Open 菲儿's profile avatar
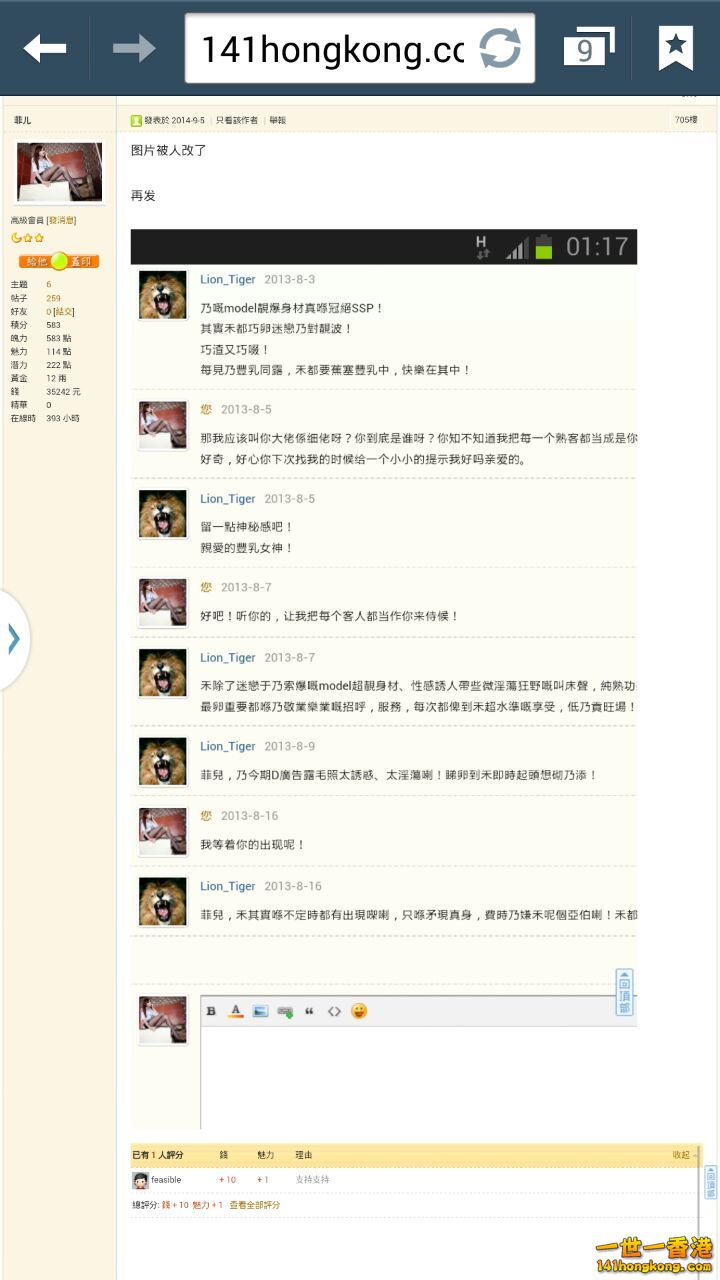720x1280 pixels. (59, 173)
